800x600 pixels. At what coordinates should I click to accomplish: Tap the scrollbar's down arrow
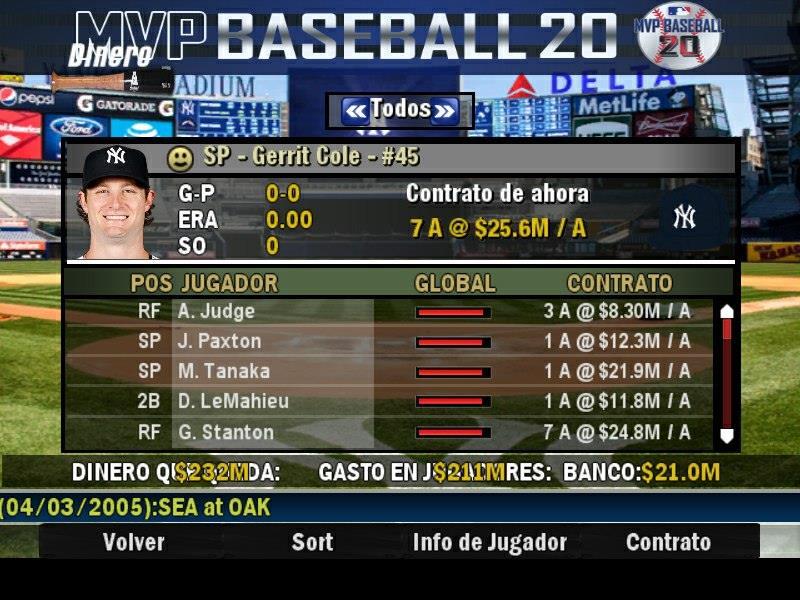727,435
